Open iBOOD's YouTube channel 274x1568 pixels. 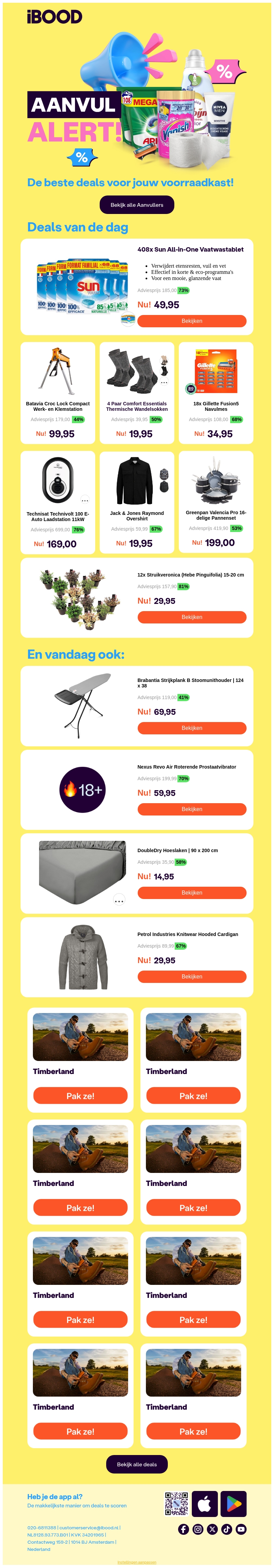pos(241,1529)
